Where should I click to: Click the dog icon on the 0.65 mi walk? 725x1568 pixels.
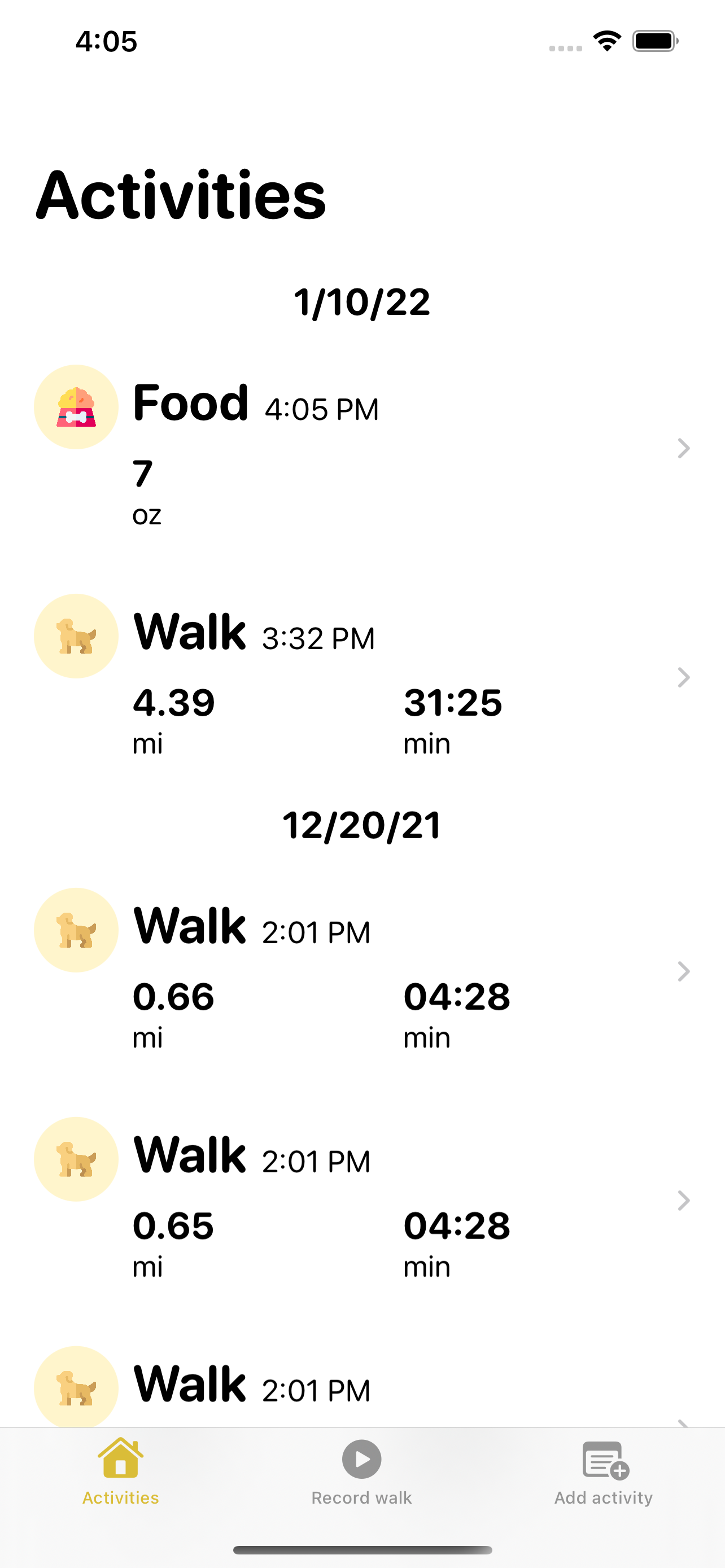pyautogui.click(x=76, y=1160)
